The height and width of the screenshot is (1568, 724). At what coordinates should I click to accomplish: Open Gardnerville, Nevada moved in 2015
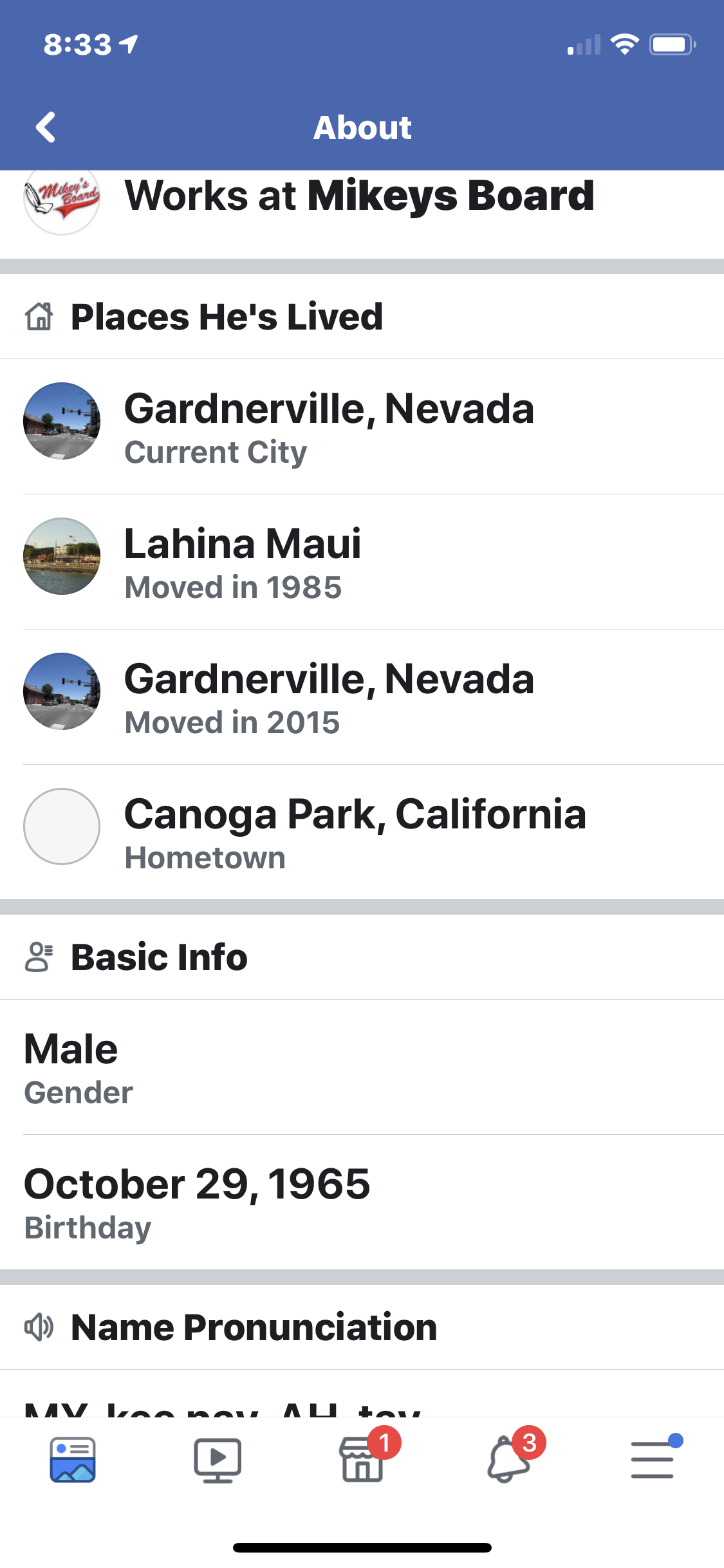pyautogui.click(x=362, y=697)
